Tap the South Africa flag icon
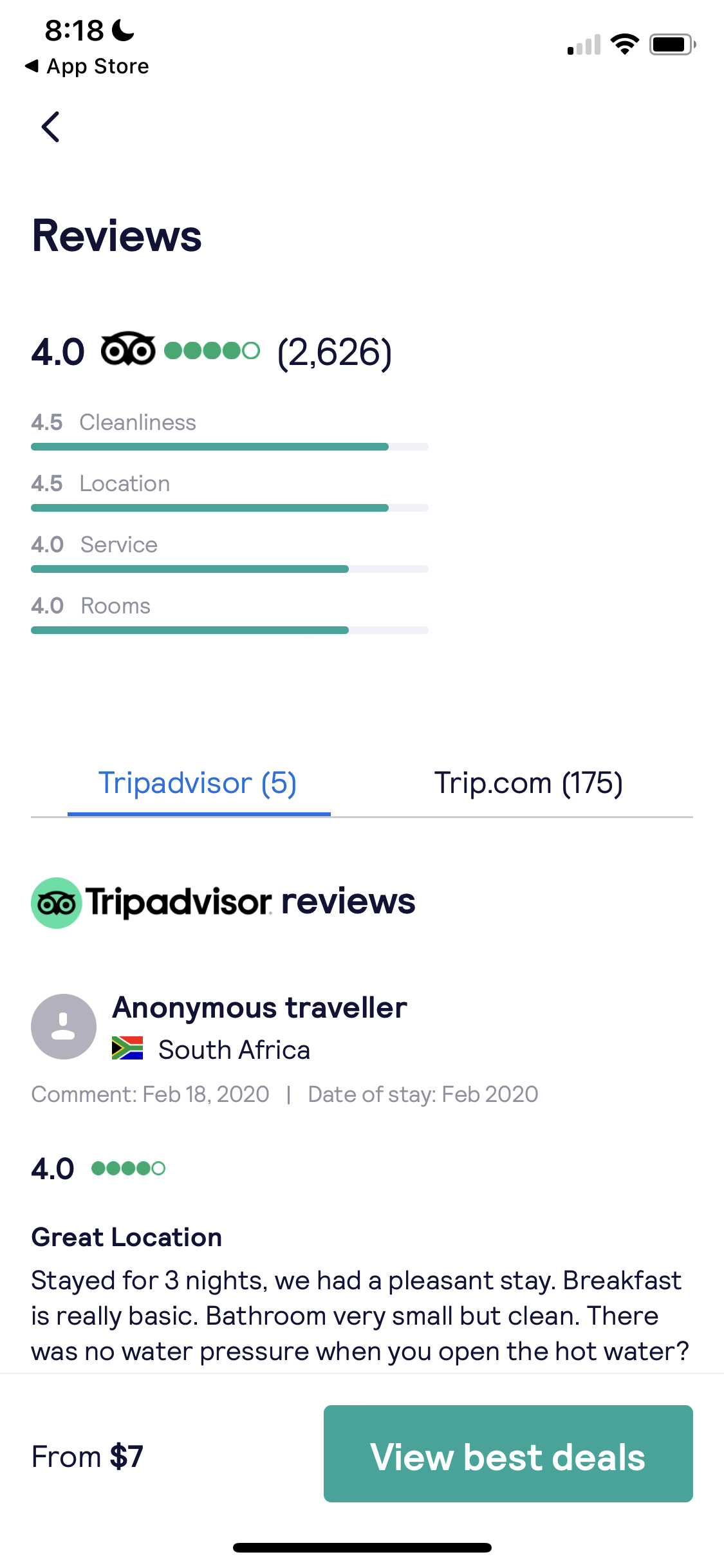 click(x=129, y=1049)
